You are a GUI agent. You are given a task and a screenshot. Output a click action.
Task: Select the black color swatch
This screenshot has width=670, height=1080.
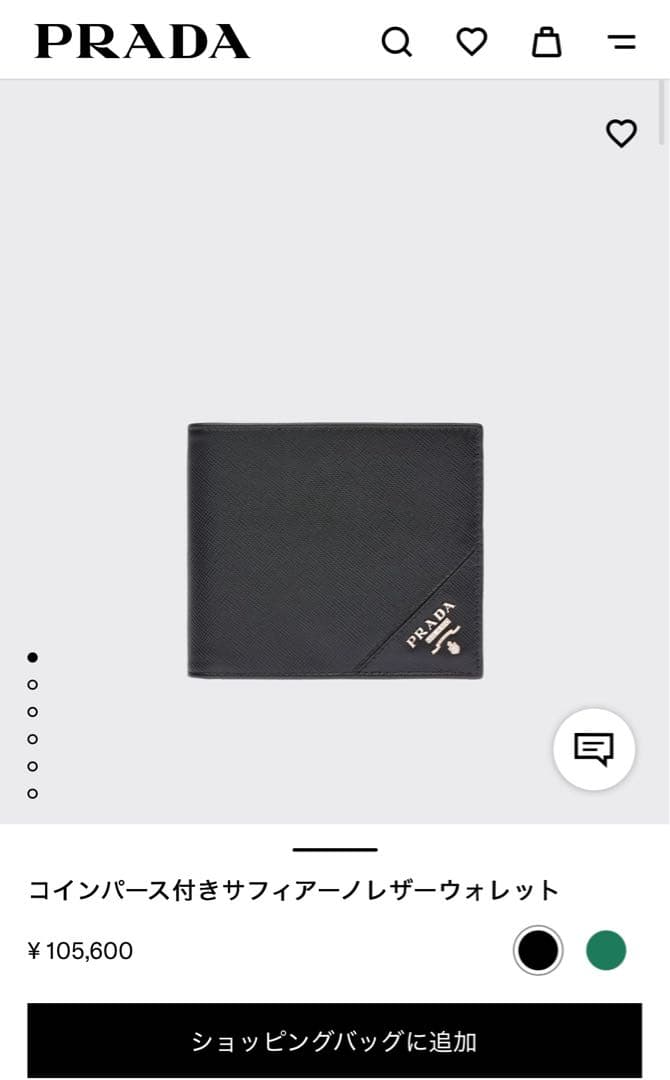point(538,950)
